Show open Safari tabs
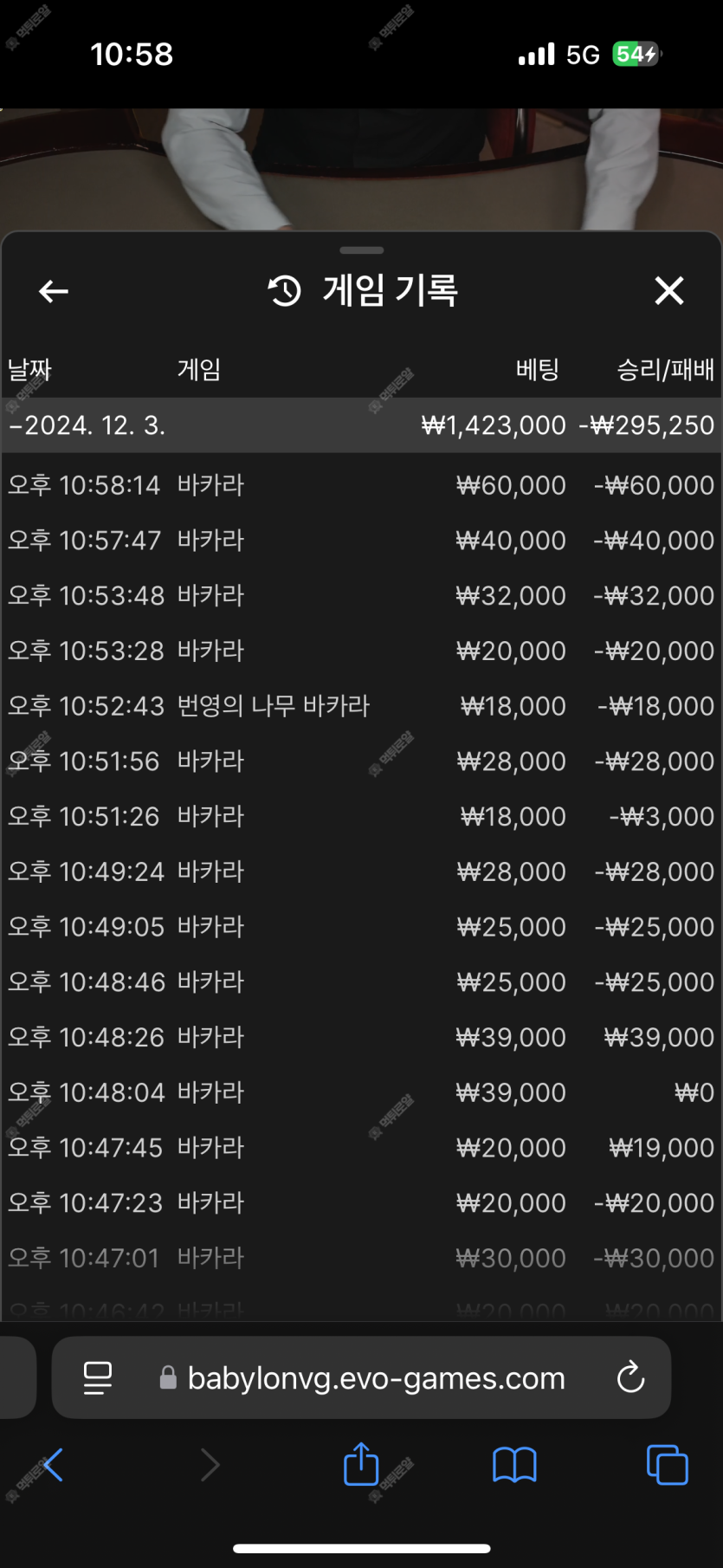The width and height of the screenshot is (723, 1568). coord(668,1465)
